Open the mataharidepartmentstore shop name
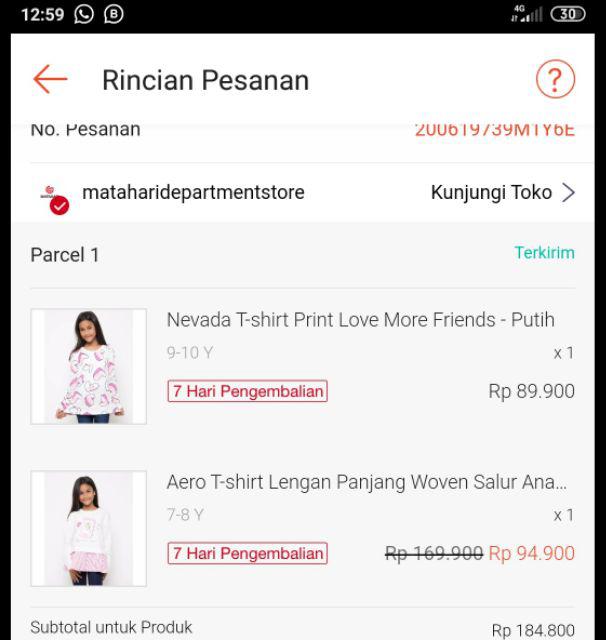Image resolution: width=606 pixels, height=640 pixels. coord(193,192)
